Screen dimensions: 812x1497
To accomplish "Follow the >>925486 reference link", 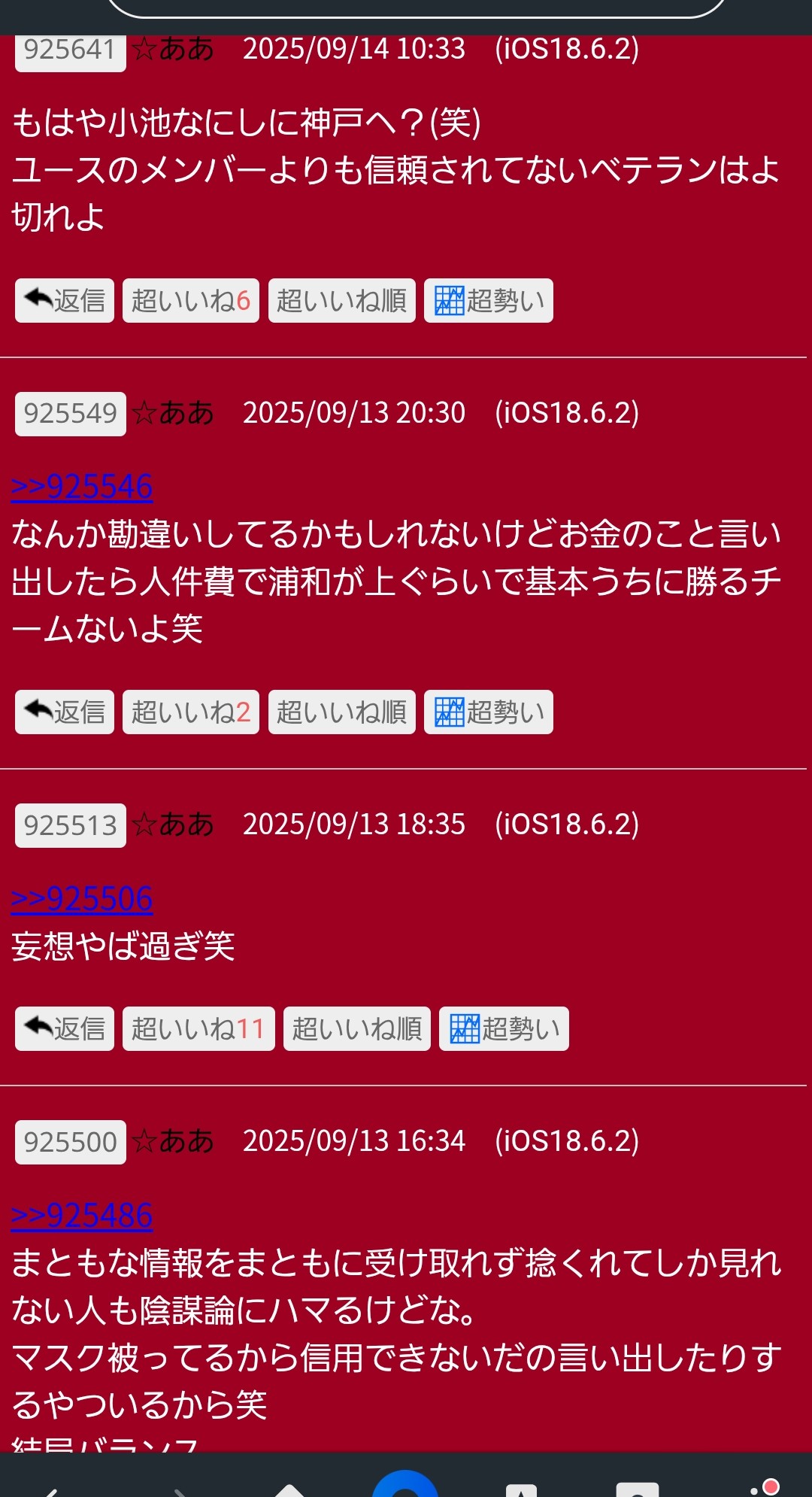I will click(82, 1216).
